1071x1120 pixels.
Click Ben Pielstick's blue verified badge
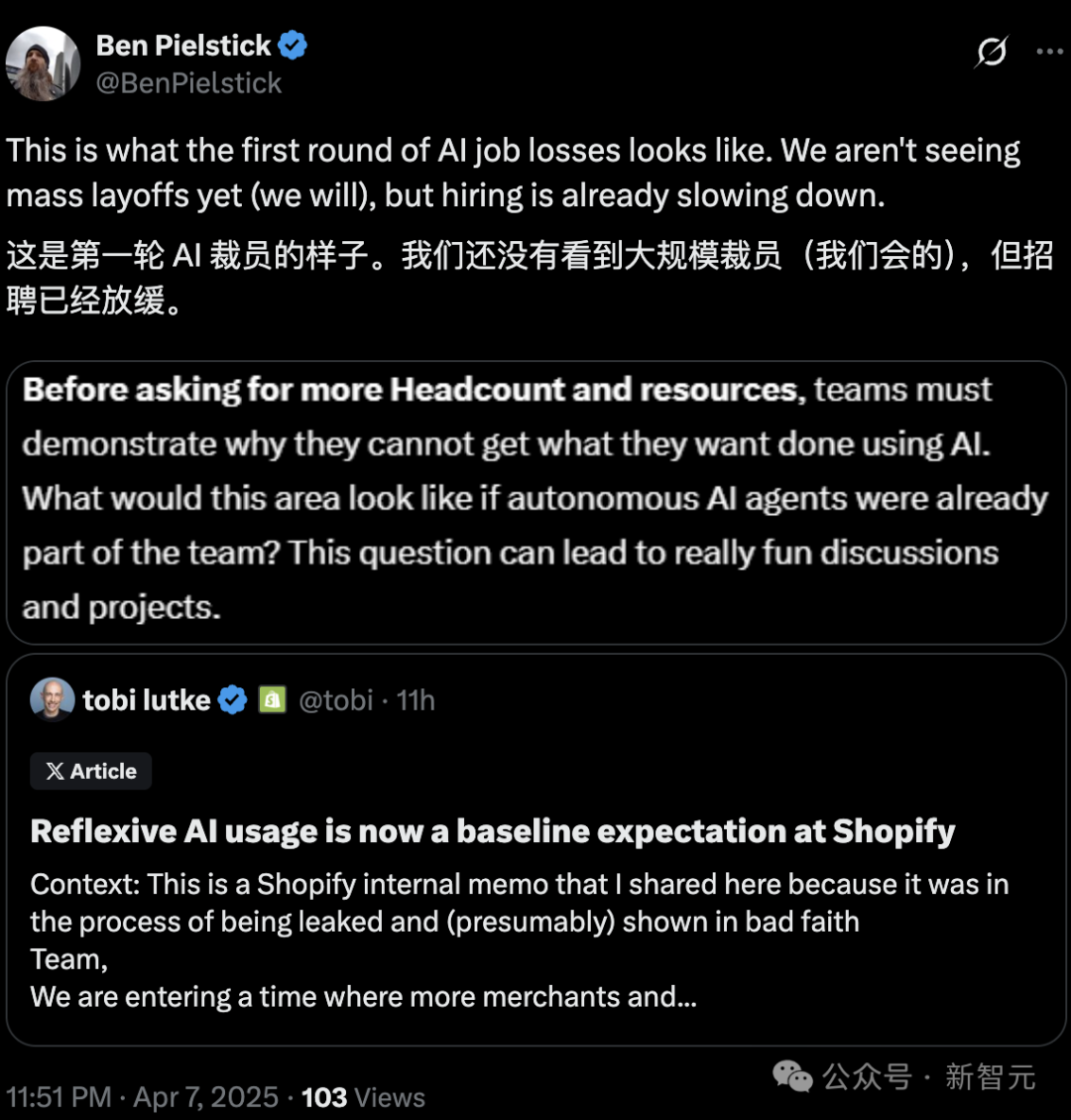(292, 45)
